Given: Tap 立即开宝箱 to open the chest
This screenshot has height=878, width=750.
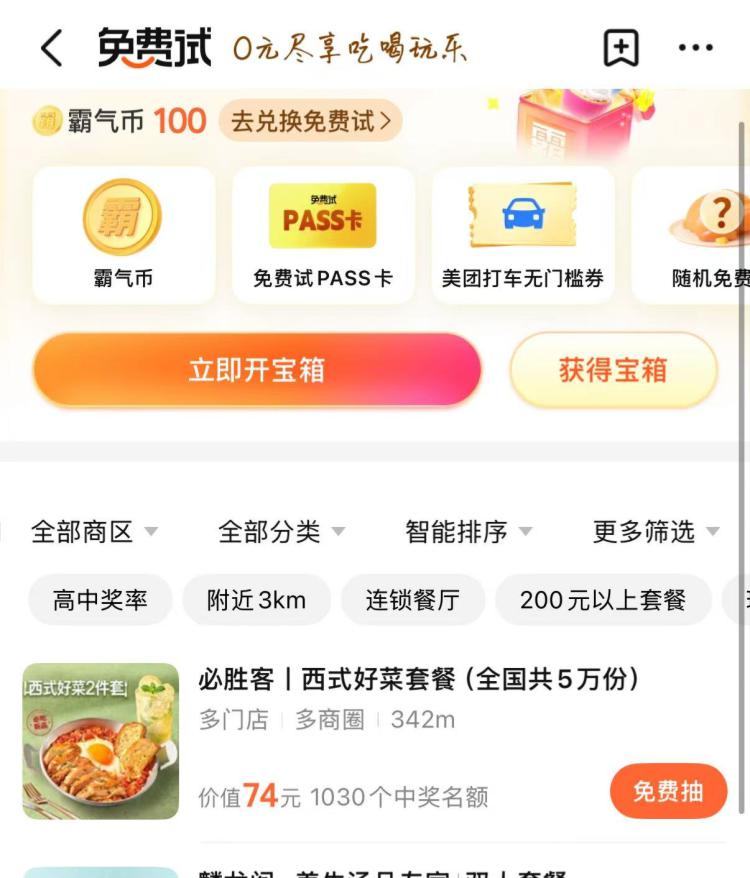Looking at the screenshot, I should (257, 370).
